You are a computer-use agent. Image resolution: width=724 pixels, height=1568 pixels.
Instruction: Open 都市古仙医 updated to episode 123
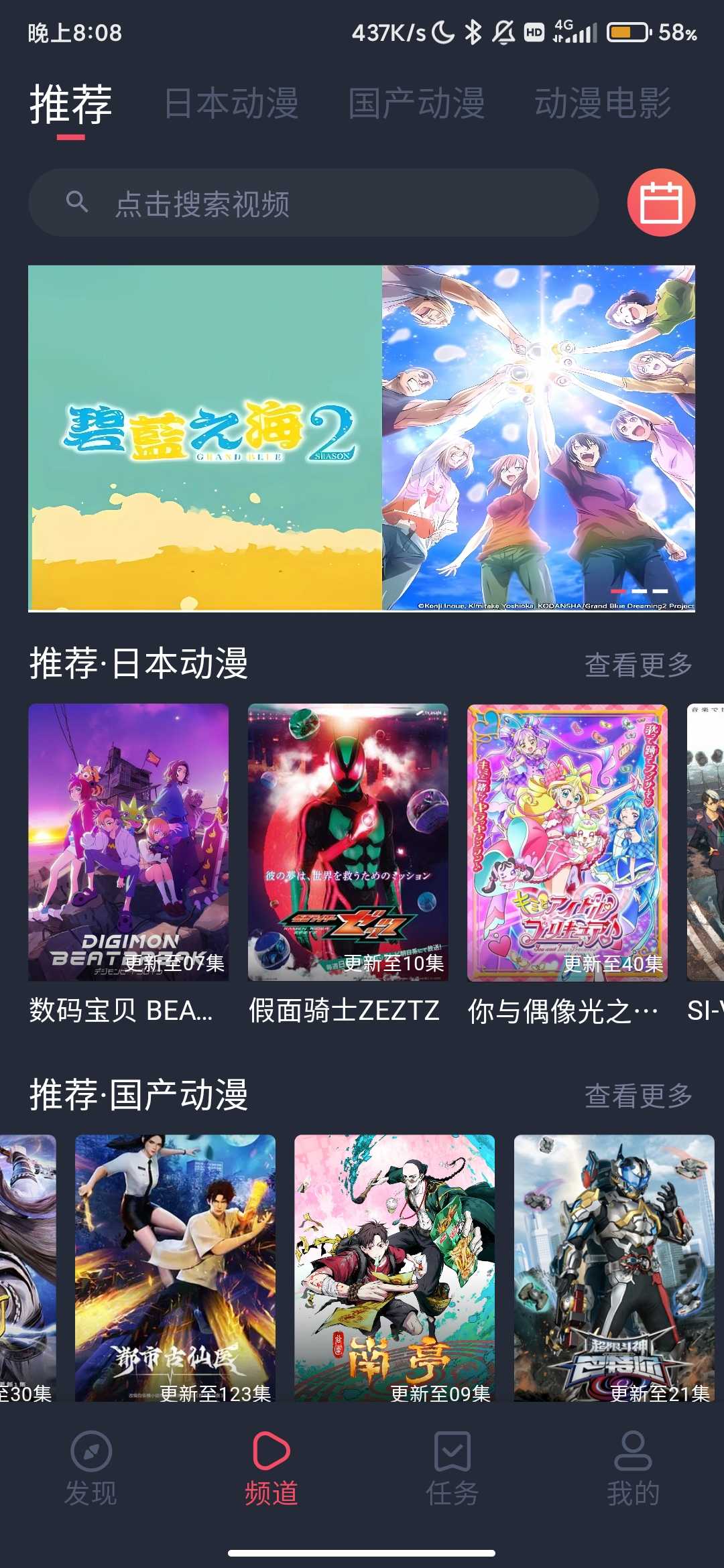[175, 1268]
